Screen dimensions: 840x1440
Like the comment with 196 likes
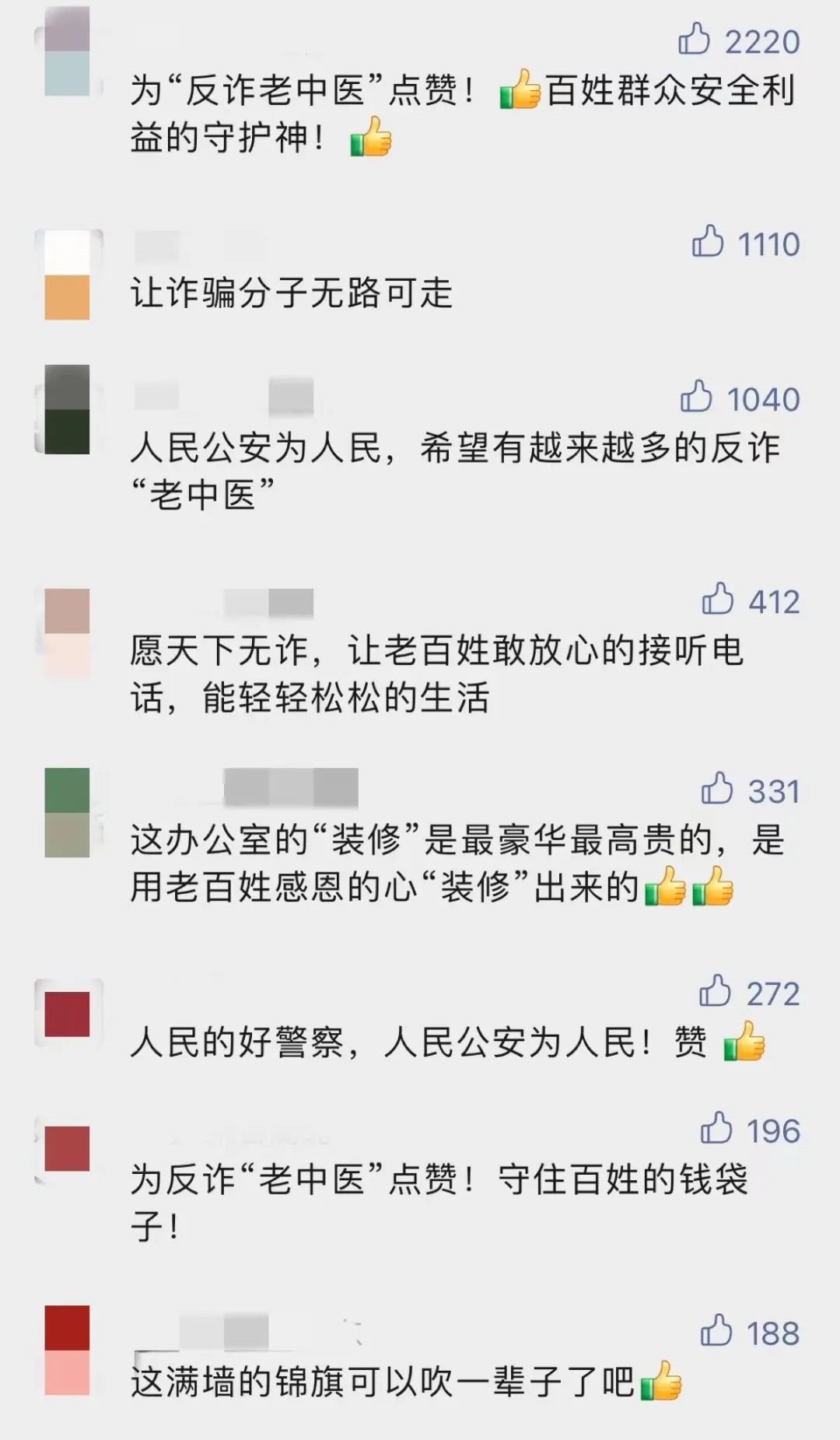(x=716, y=1129)
